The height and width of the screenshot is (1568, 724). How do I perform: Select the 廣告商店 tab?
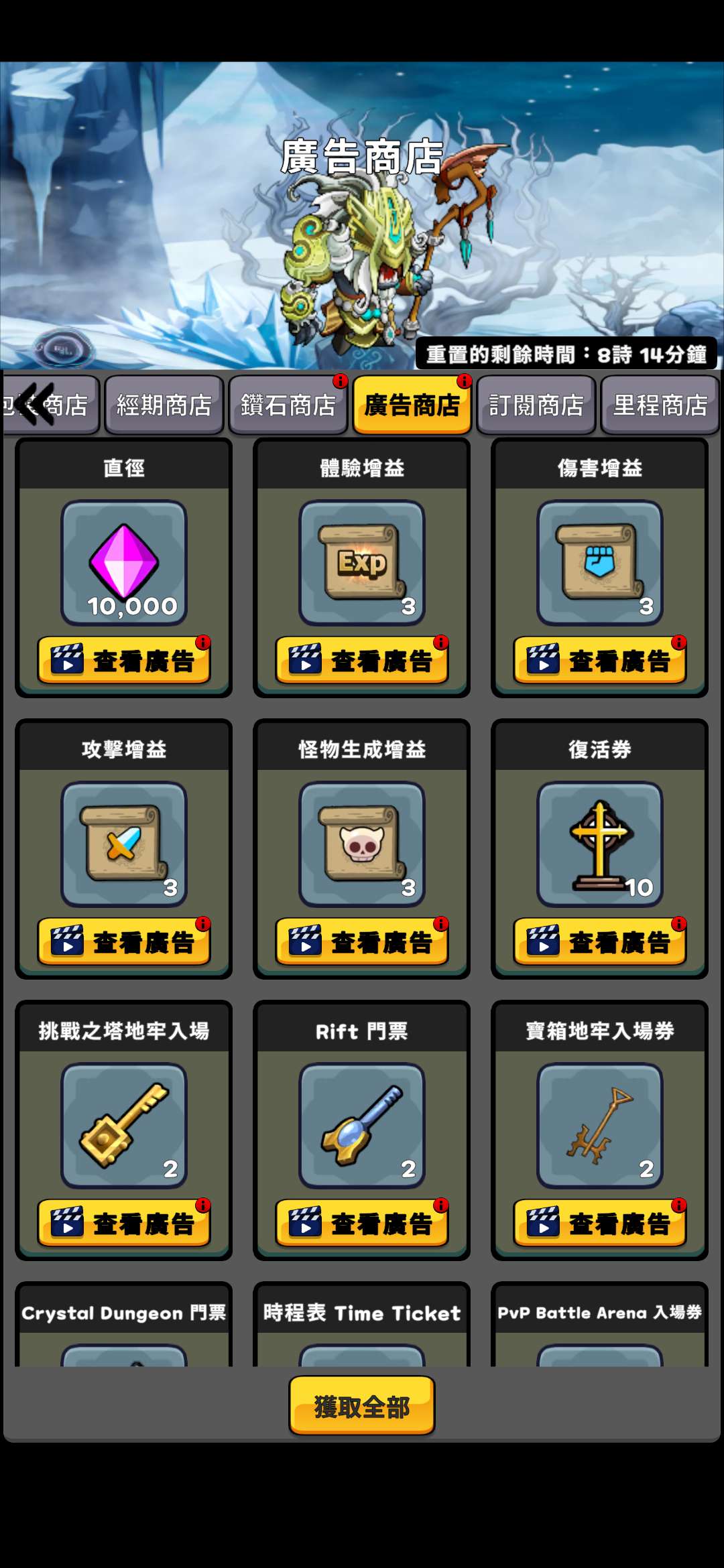(412, 405)
